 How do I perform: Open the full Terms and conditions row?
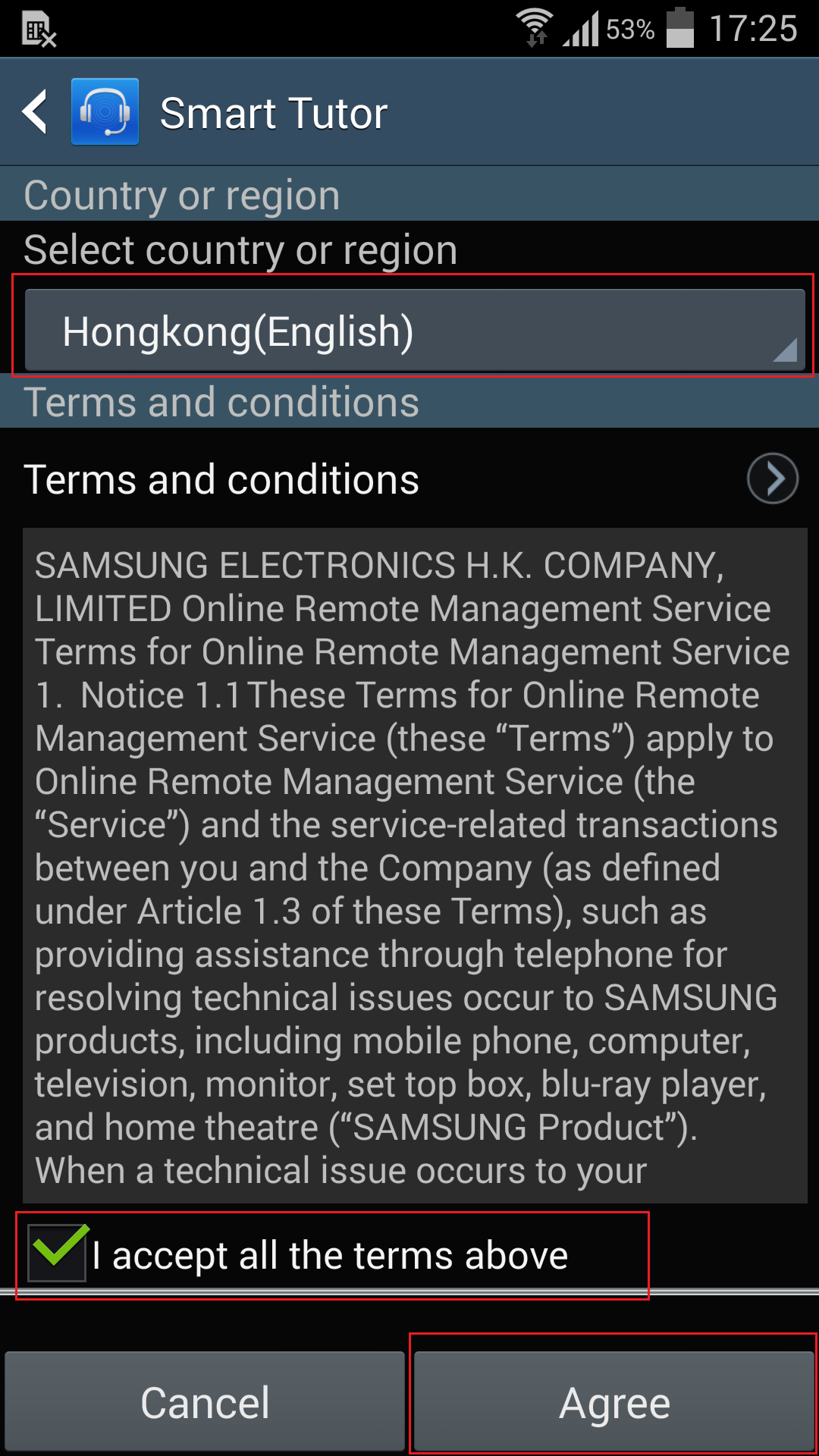pos(409,479)
